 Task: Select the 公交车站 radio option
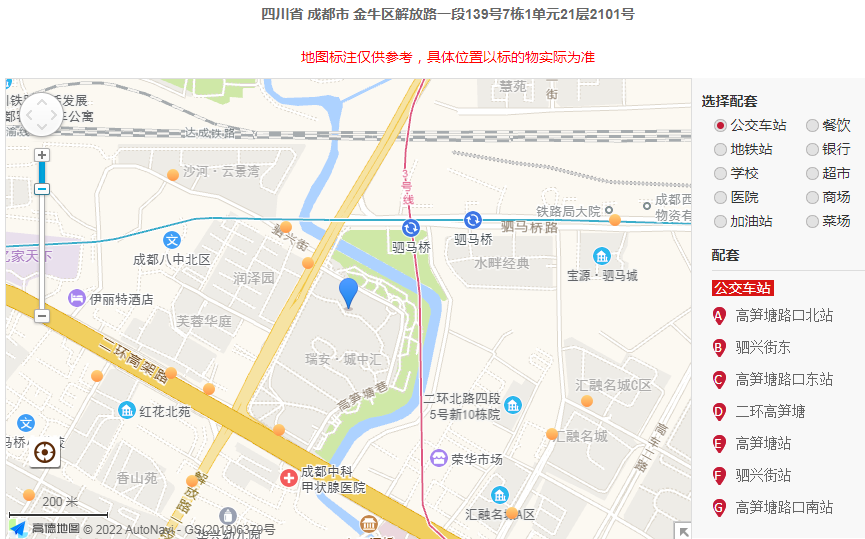click(720, 125)
